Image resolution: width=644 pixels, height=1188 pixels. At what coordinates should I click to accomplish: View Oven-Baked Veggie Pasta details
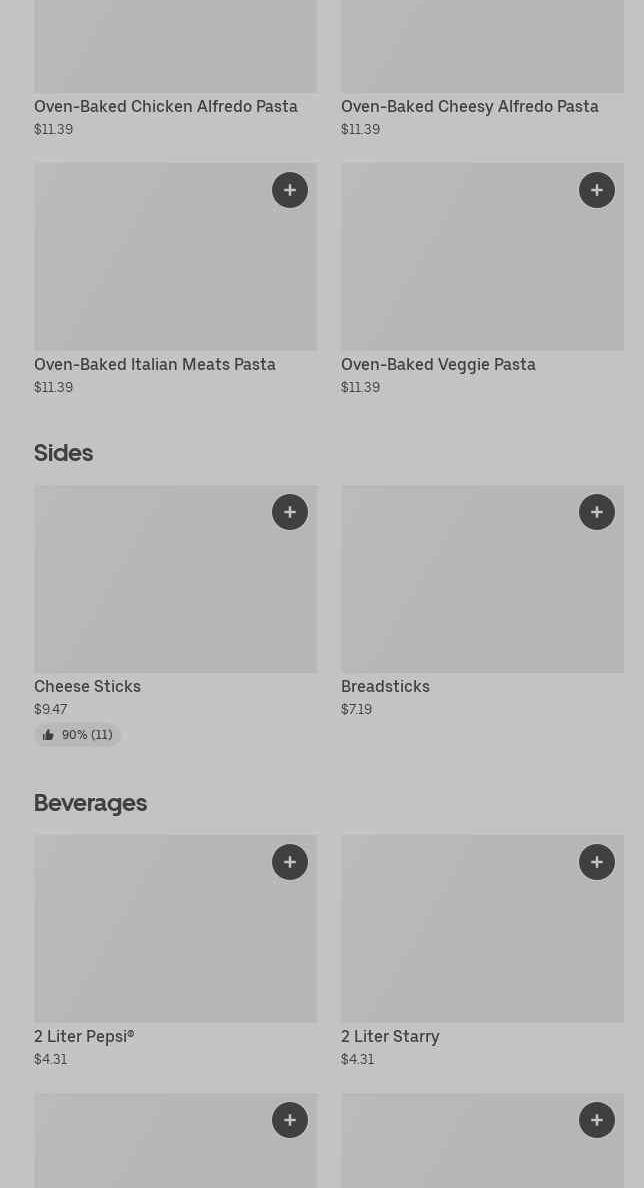pyautogui.click(x=438, y=365)
